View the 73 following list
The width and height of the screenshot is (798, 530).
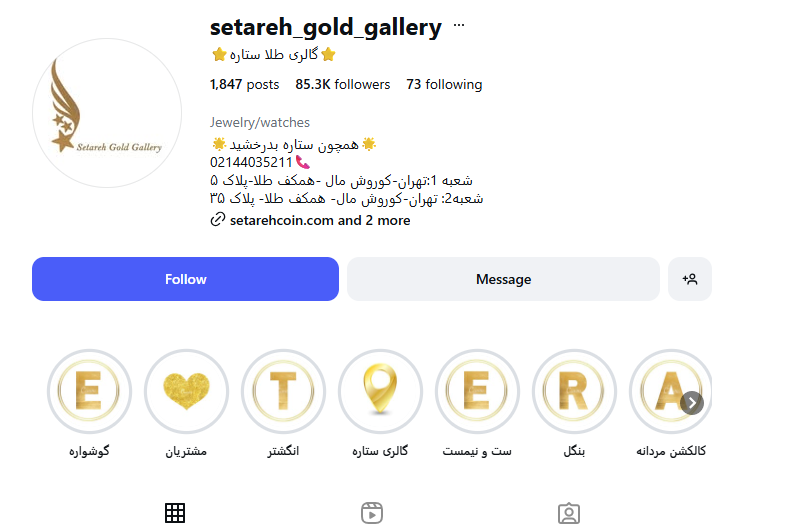pos(444,85)
